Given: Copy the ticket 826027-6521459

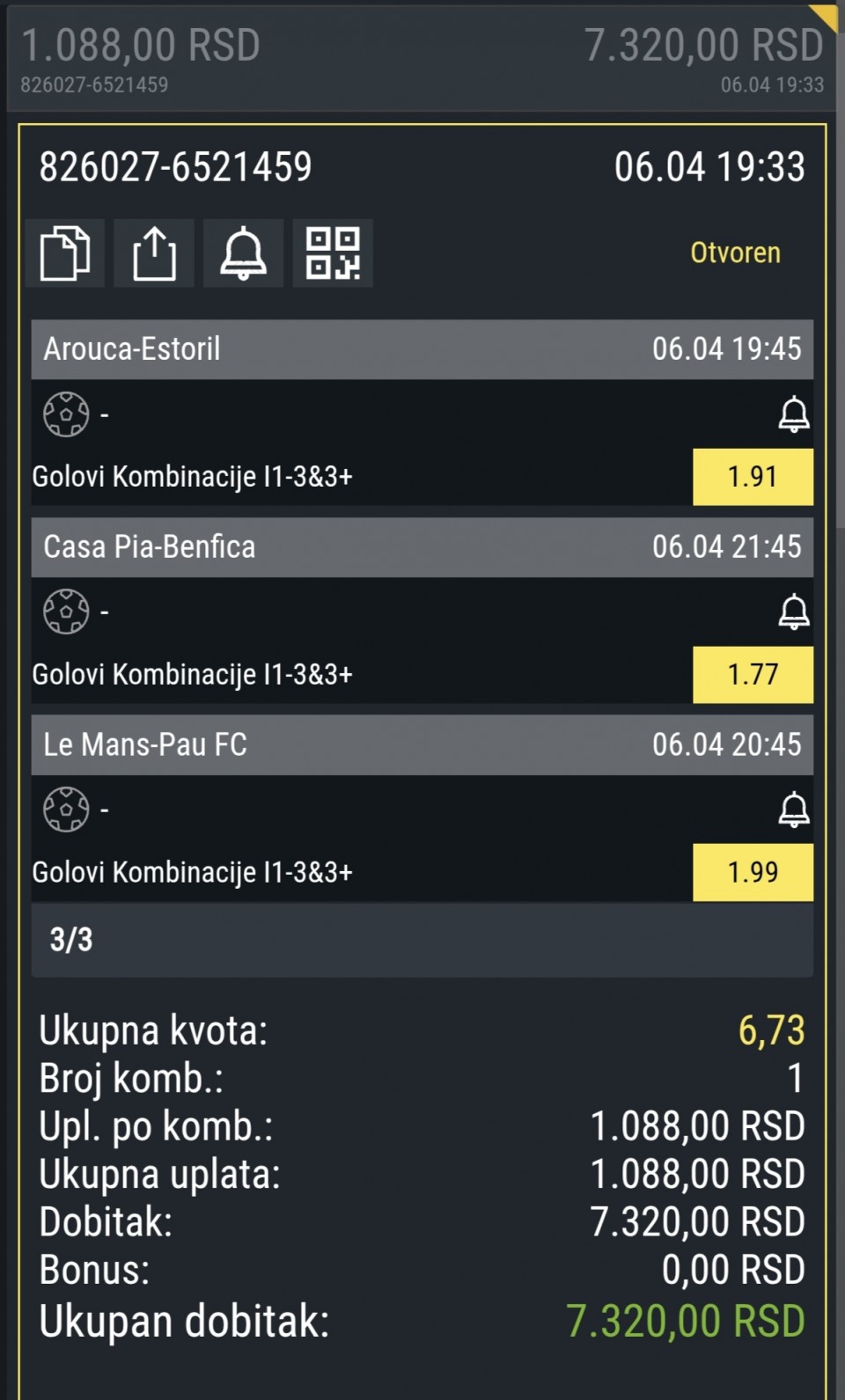Looking at the screenshot, I should click(x=65, y=253).
